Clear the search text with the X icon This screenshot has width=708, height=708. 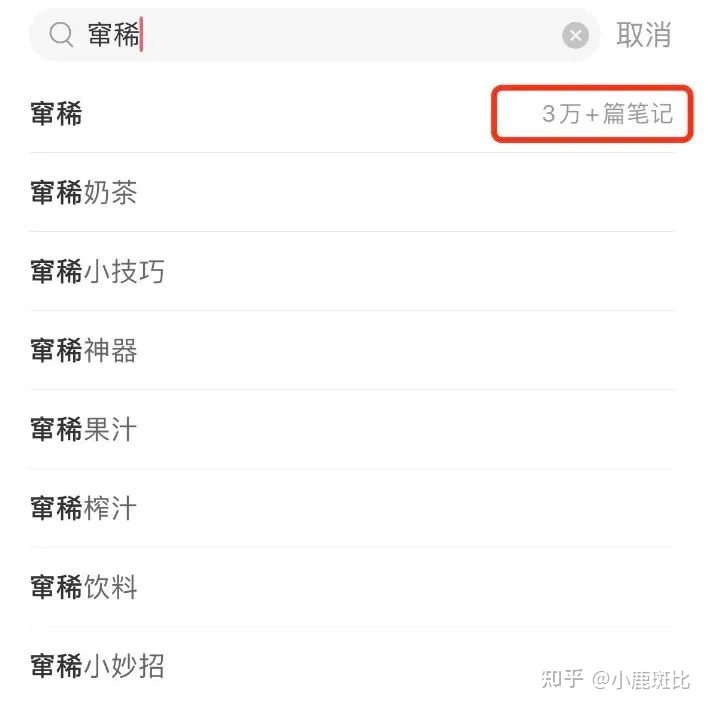click(575, 36)
